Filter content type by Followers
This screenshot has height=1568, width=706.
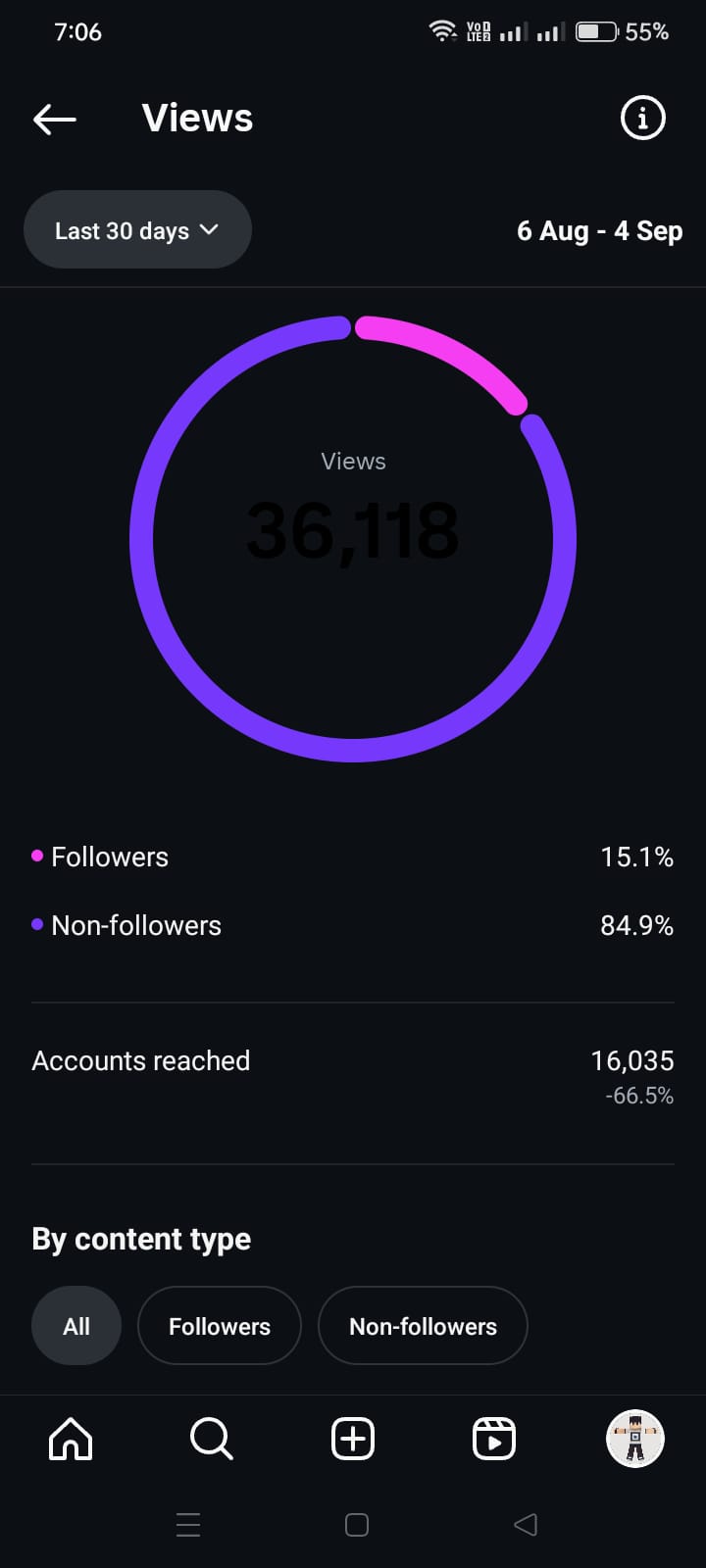click(x=220, y=1326)
